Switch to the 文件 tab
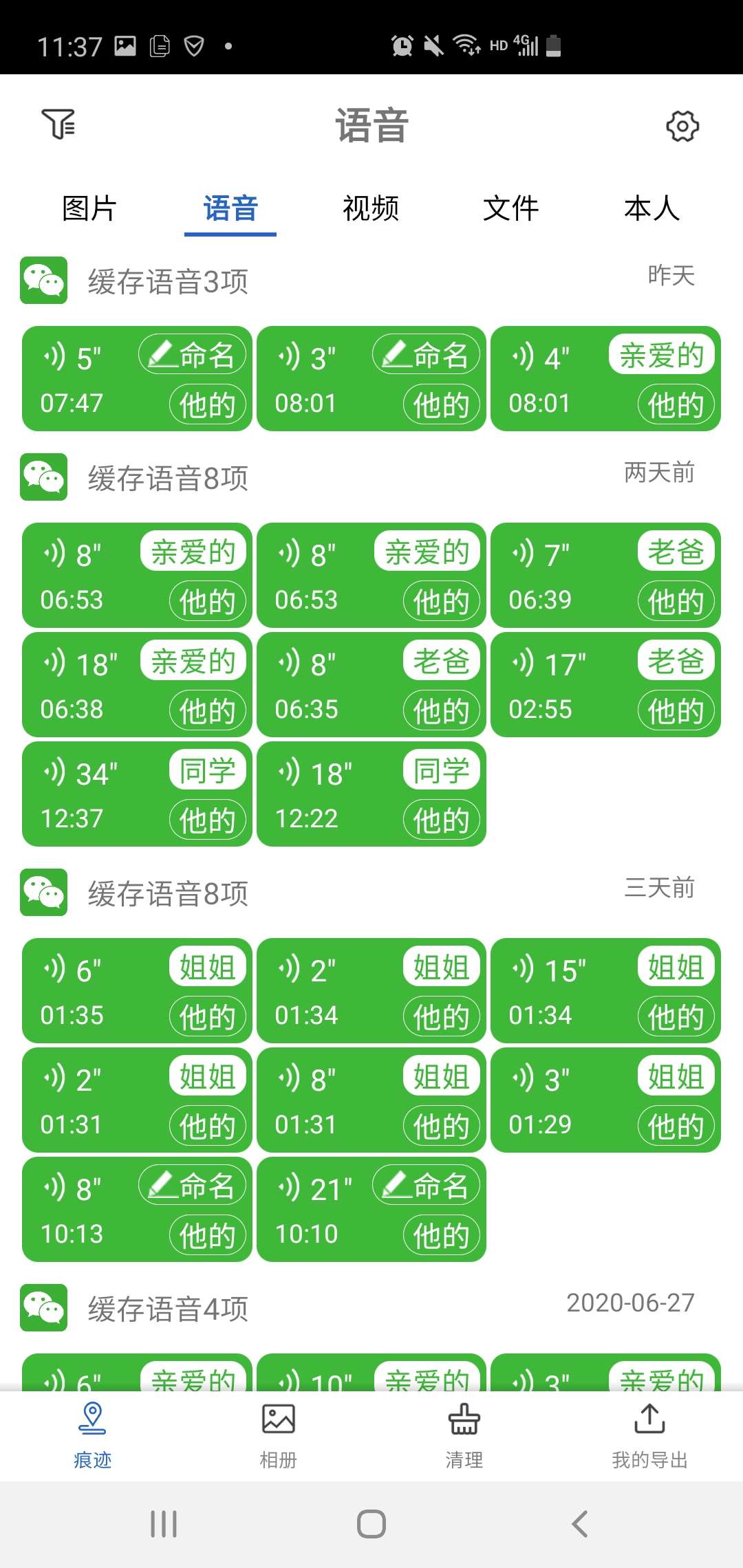 pos(512,210)
